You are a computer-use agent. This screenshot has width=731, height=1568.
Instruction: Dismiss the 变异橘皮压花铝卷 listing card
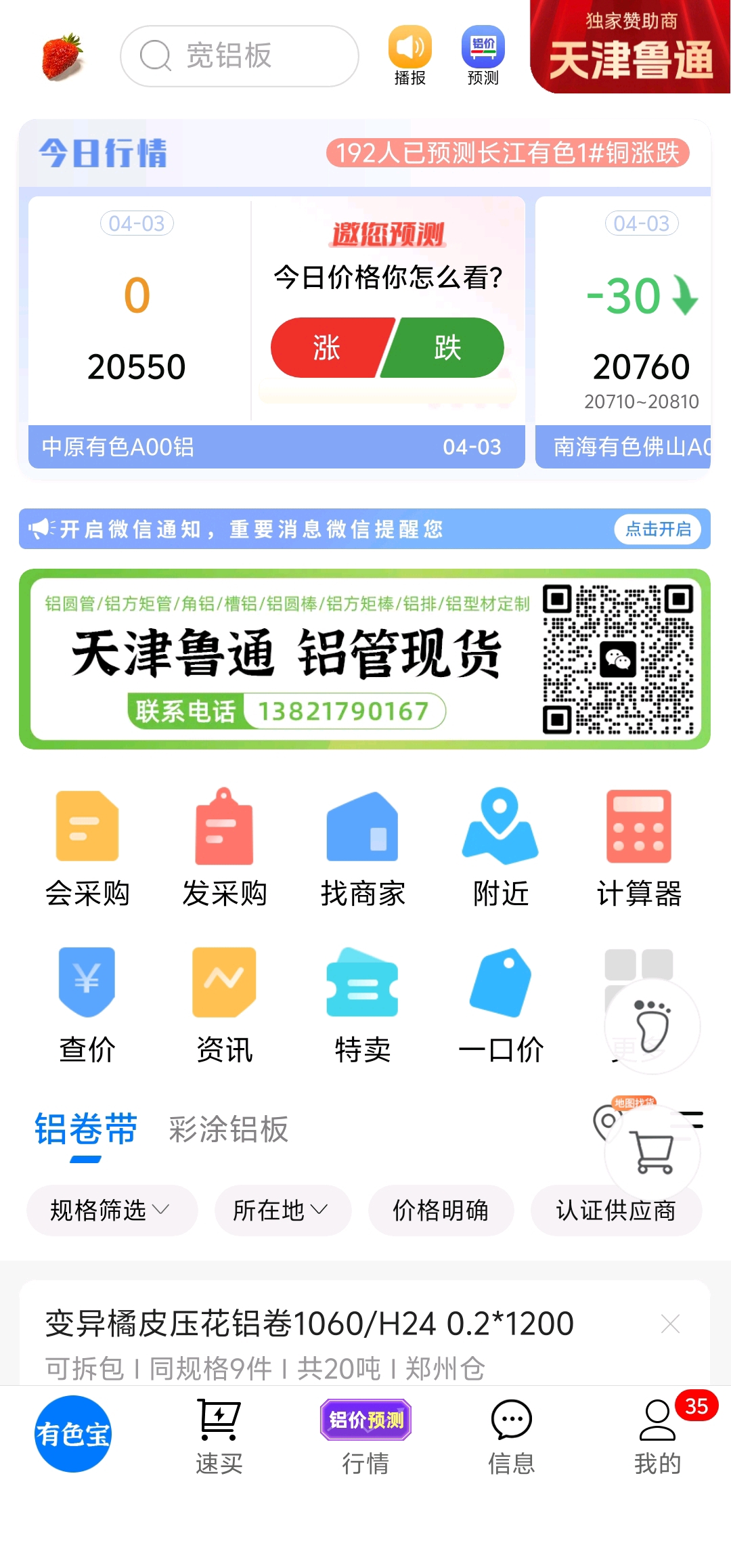coord(670,1323)
